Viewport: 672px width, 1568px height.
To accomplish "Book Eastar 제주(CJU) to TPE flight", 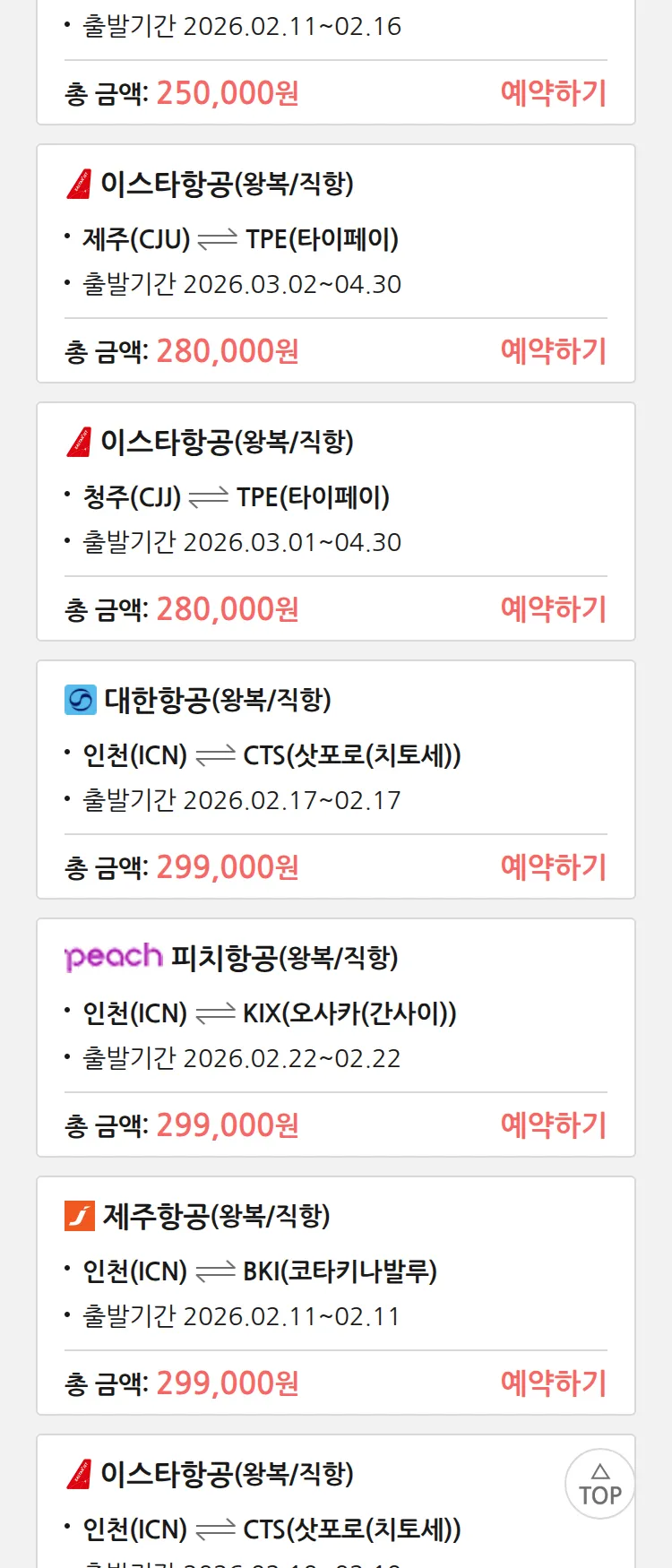I will point(553,351).
